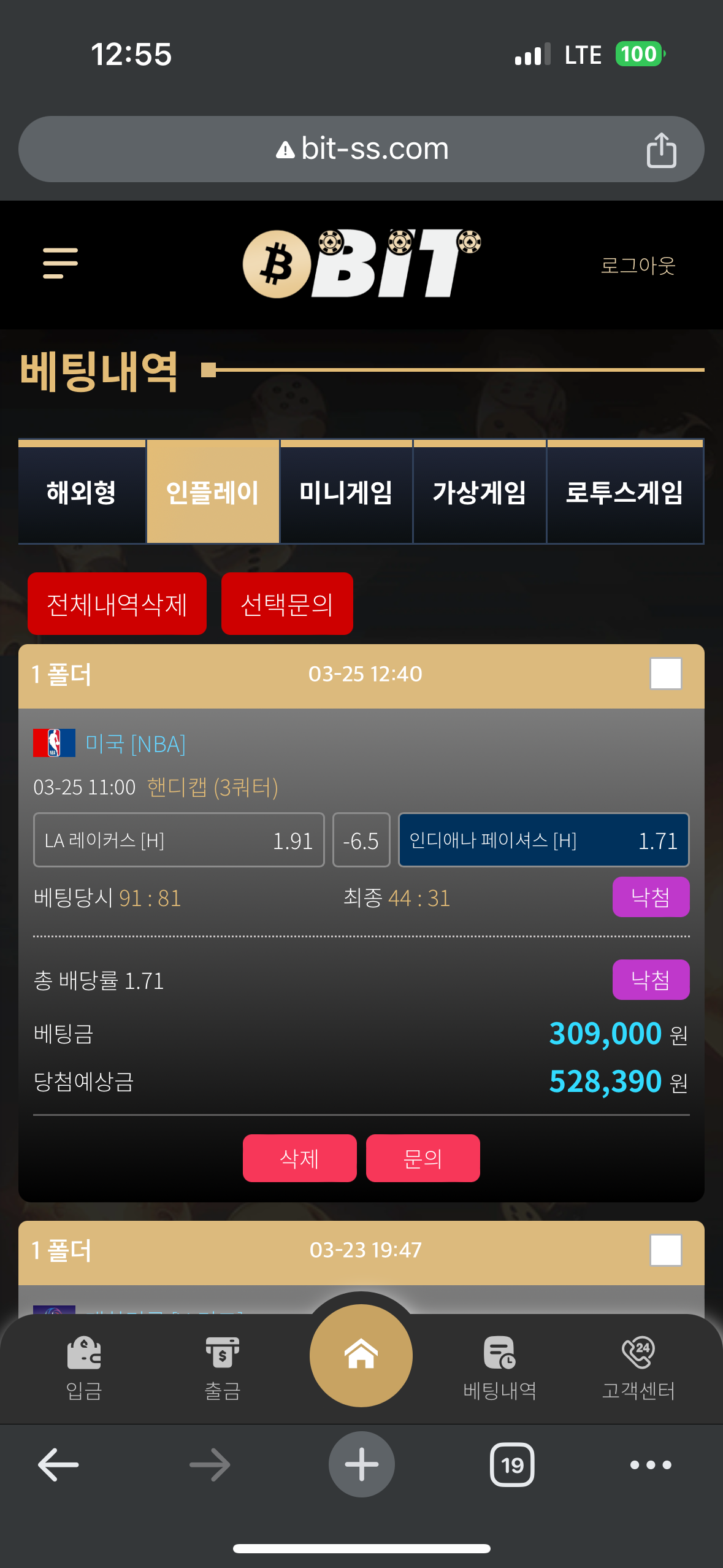Tap 문의 for the NBA bet
The width and height of the screenshot is (723, 1568).
tap(423, 1158)
